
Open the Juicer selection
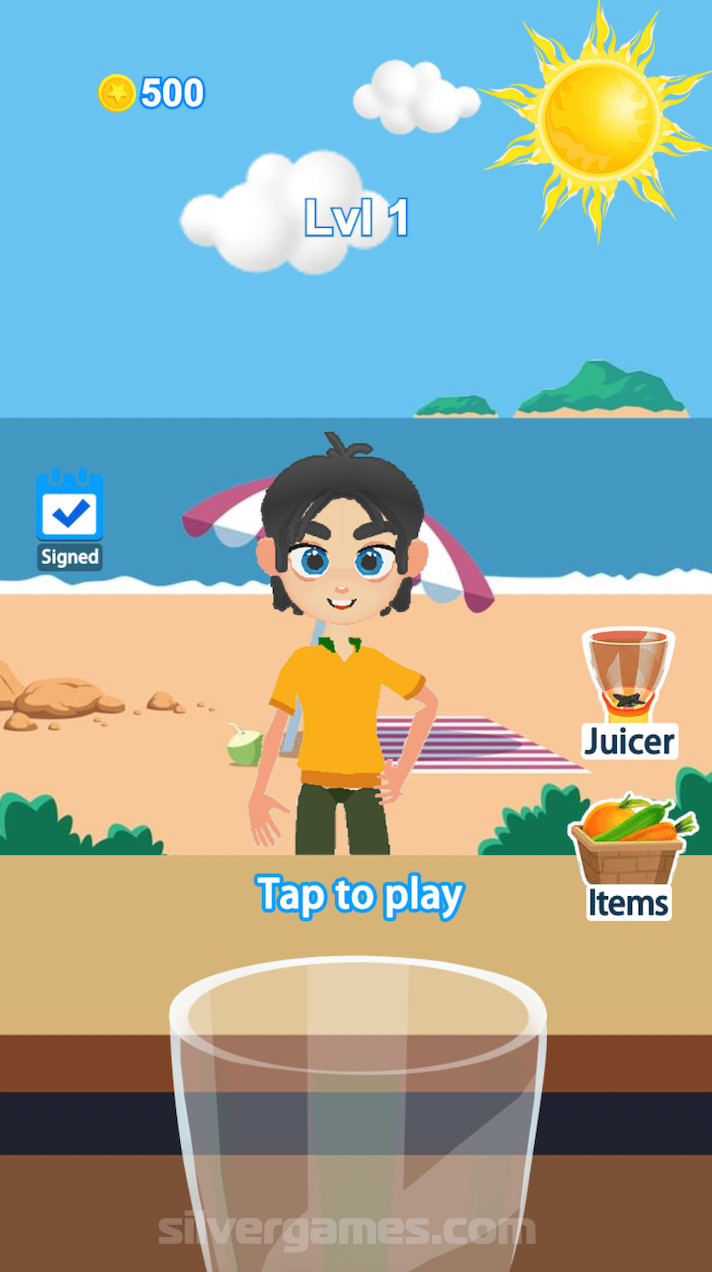click(629, 692)
